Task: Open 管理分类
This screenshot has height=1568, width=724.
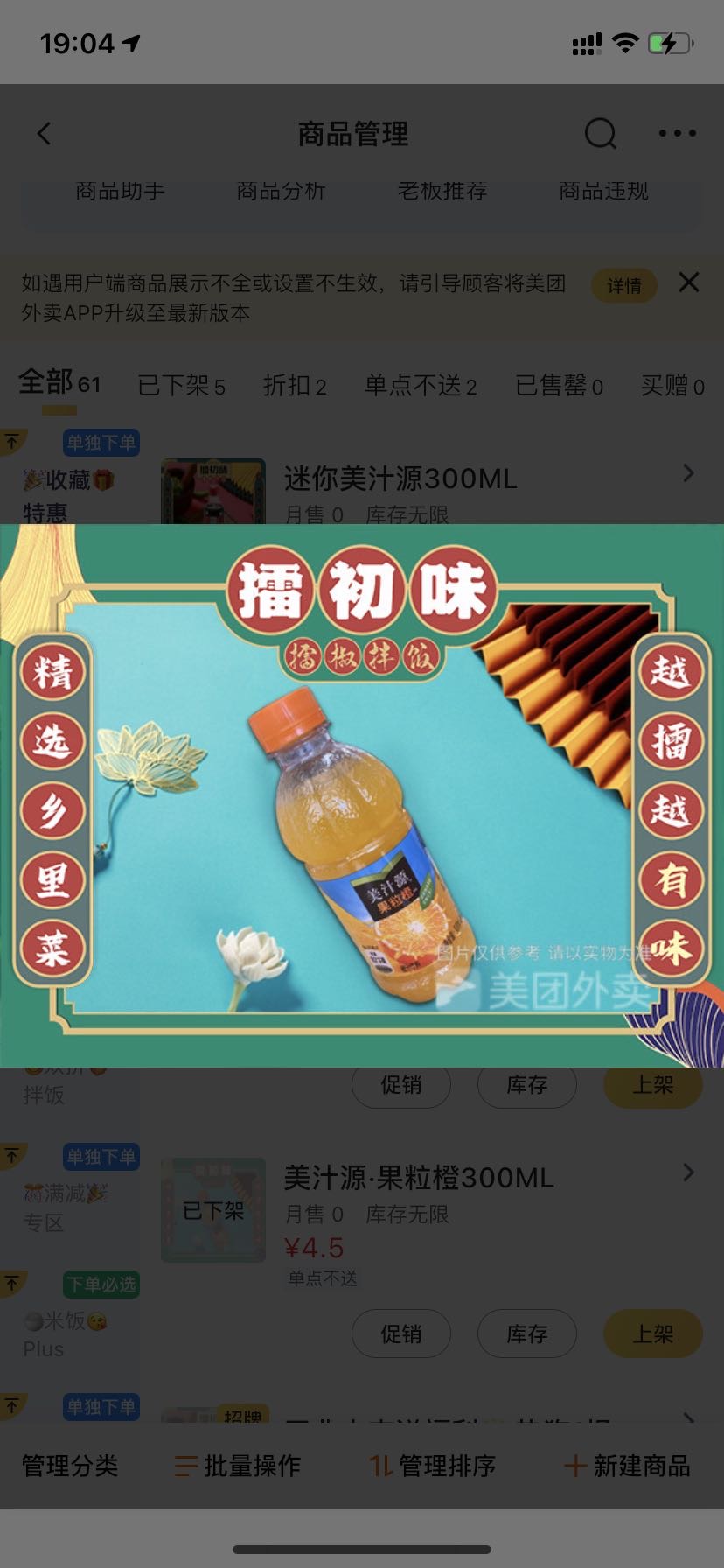Action: (x=70, y=1466)
